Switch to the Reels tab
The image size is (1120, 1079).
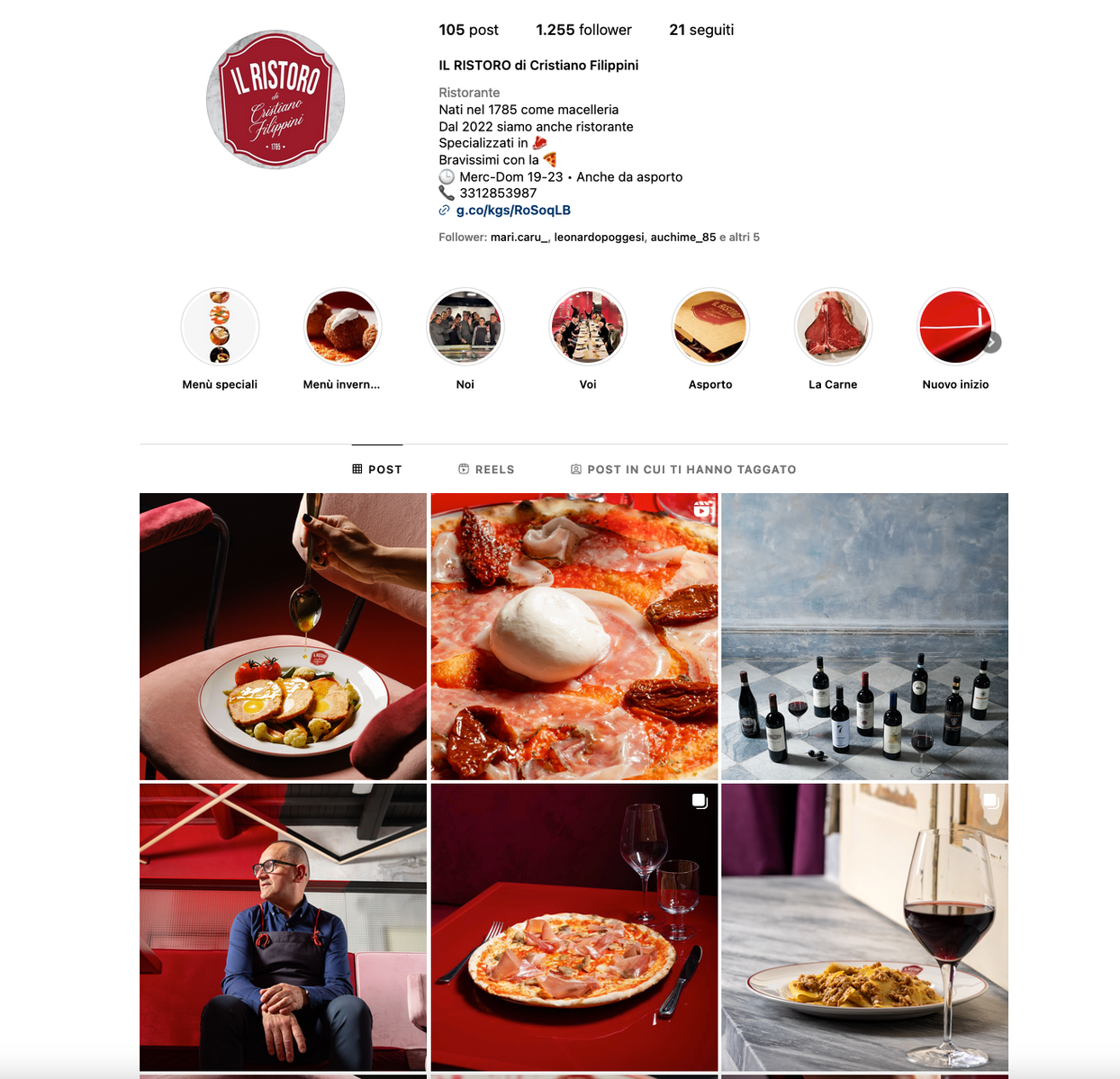point(486,470)
